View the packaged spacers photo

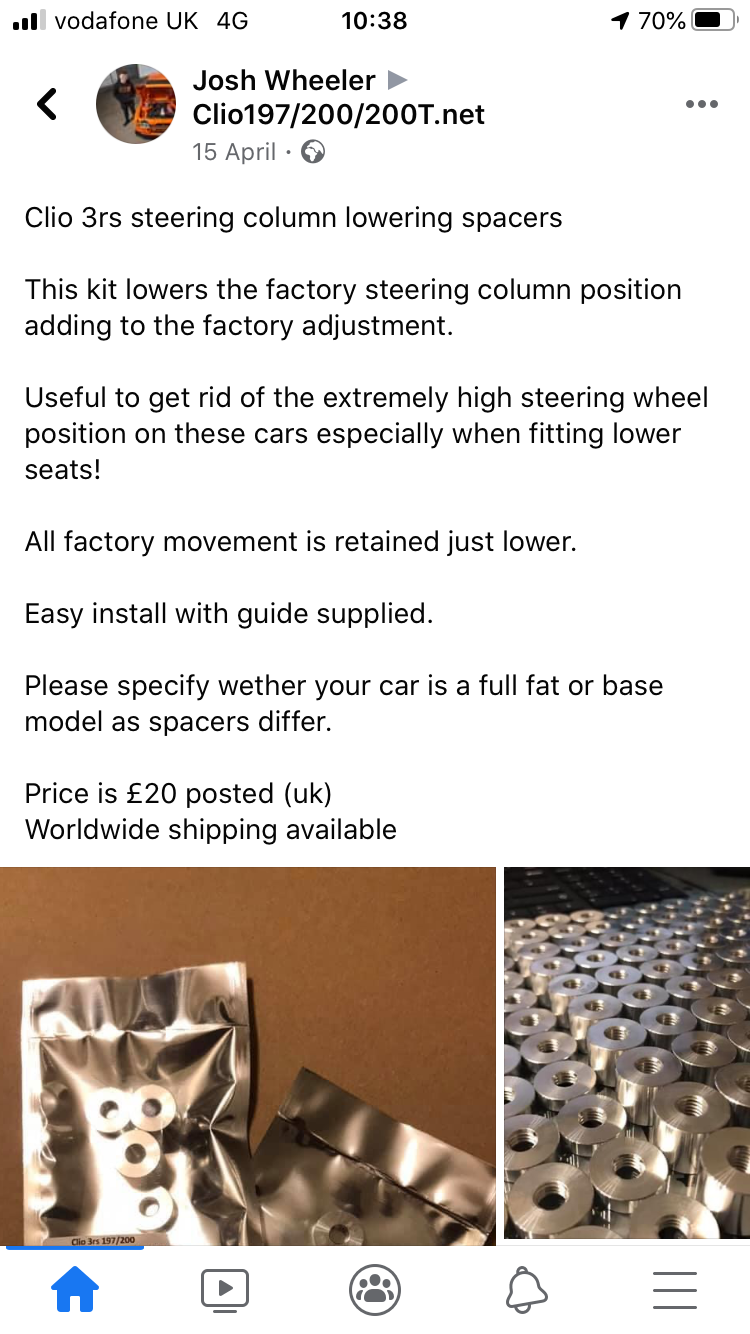click(247, 1055)
